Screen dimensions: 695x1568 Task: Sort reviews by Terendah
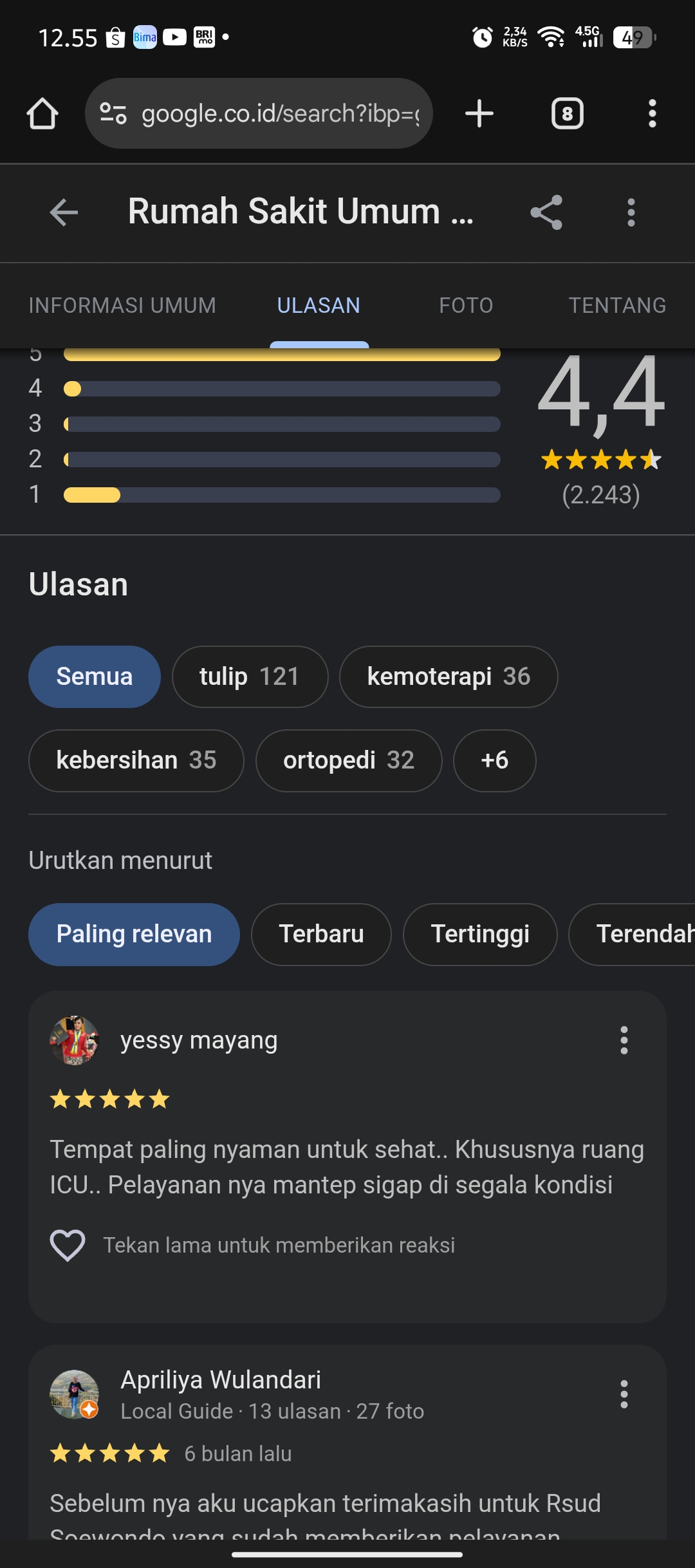(637, 934)
